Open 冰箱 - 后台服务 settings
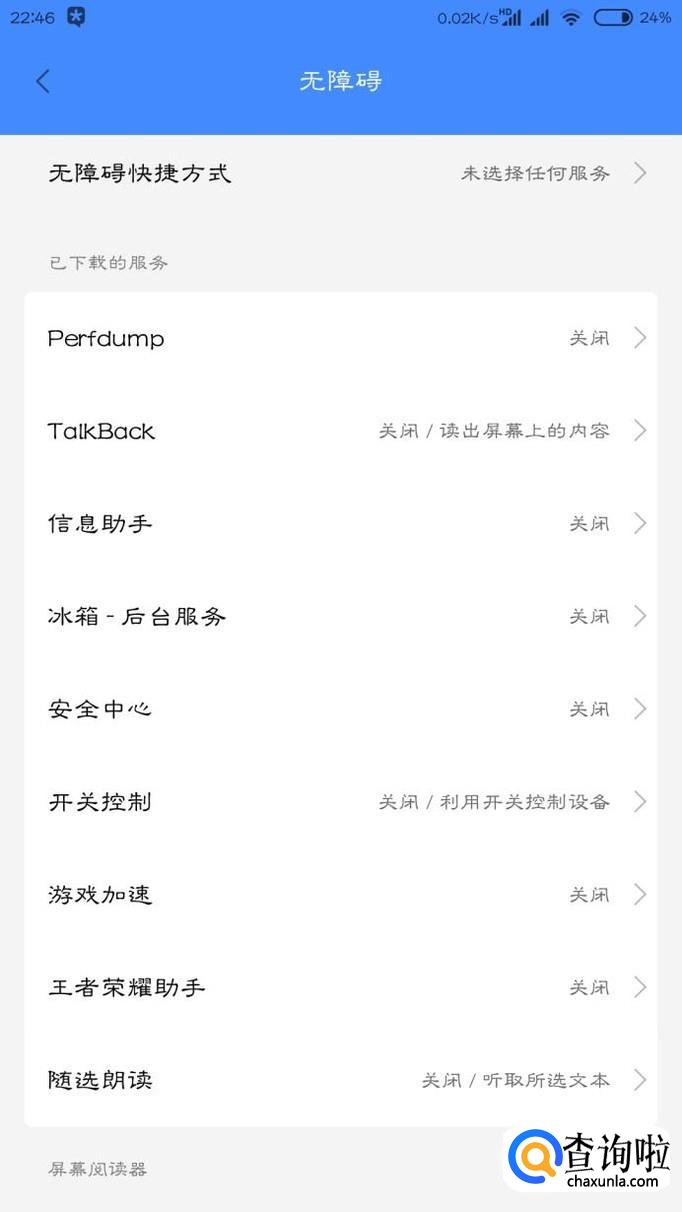 [340, 616]
